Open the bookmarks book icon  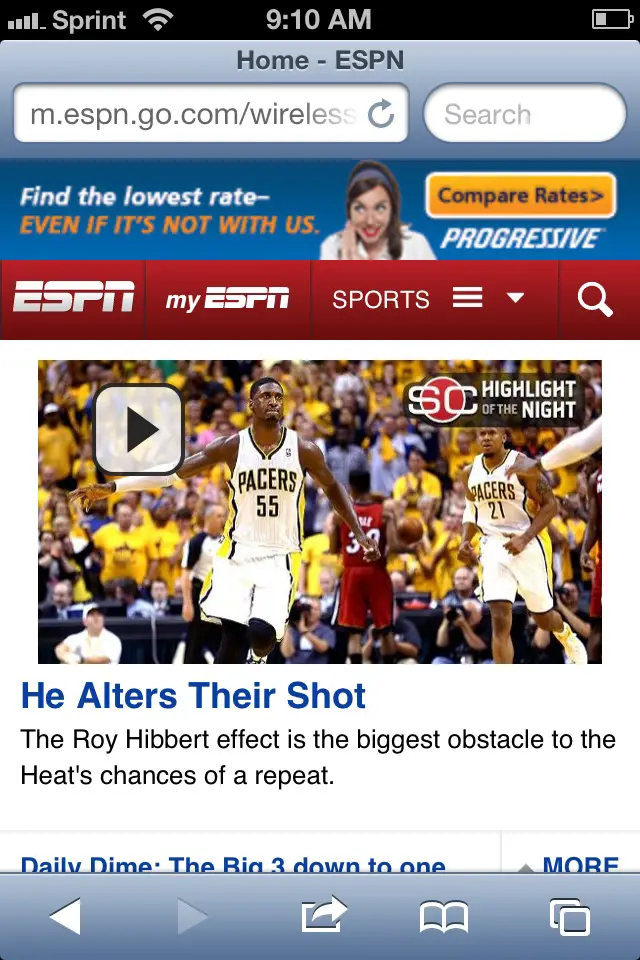444,916
